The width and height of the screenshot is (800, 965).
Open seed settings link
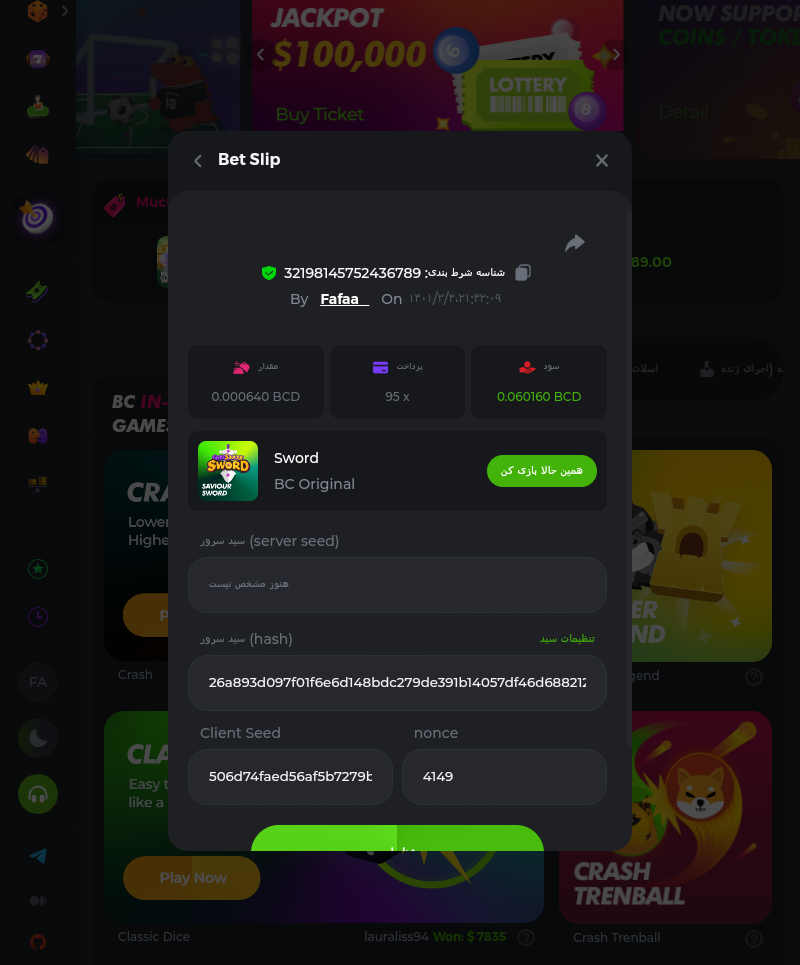tap(567, 638)
